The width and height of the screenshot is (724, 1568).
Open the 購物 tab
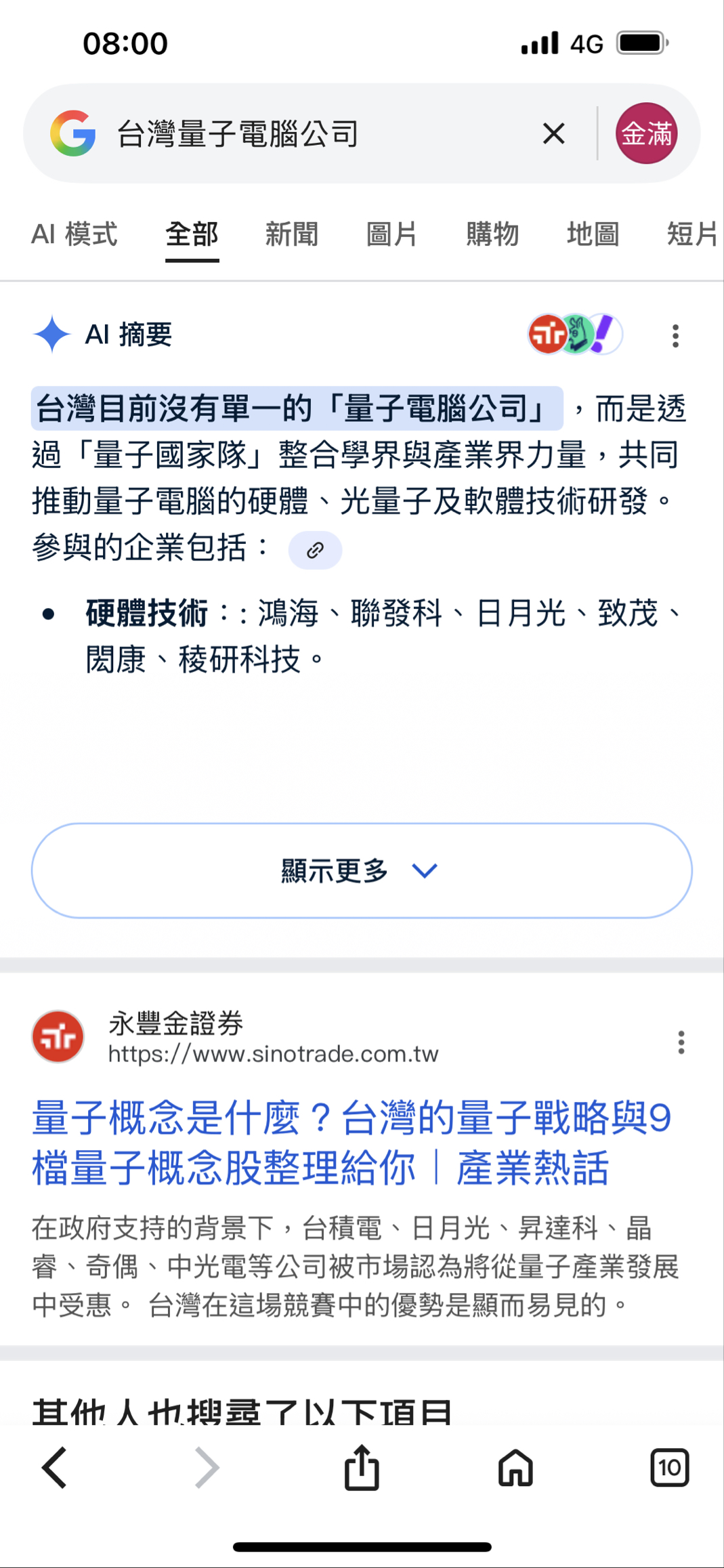492,234
